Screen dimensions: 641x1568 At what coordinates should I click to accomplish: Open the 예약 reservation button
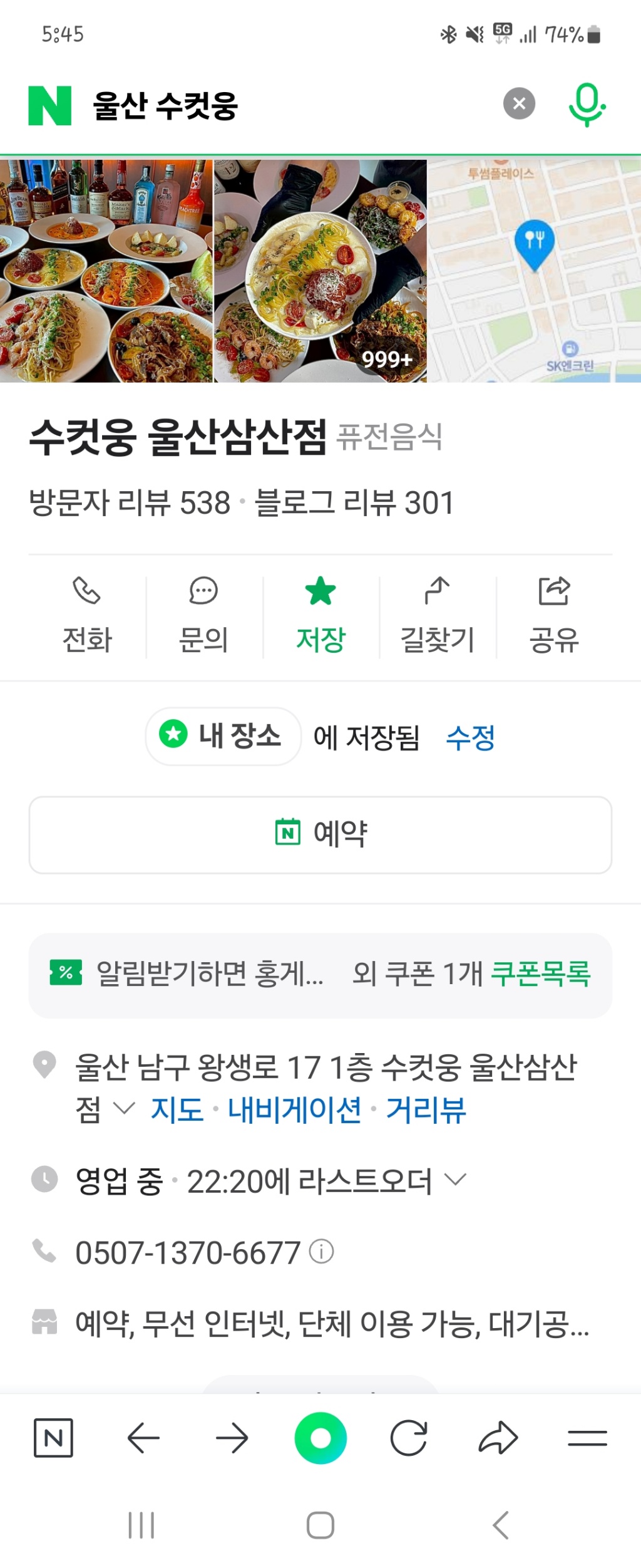320,834
